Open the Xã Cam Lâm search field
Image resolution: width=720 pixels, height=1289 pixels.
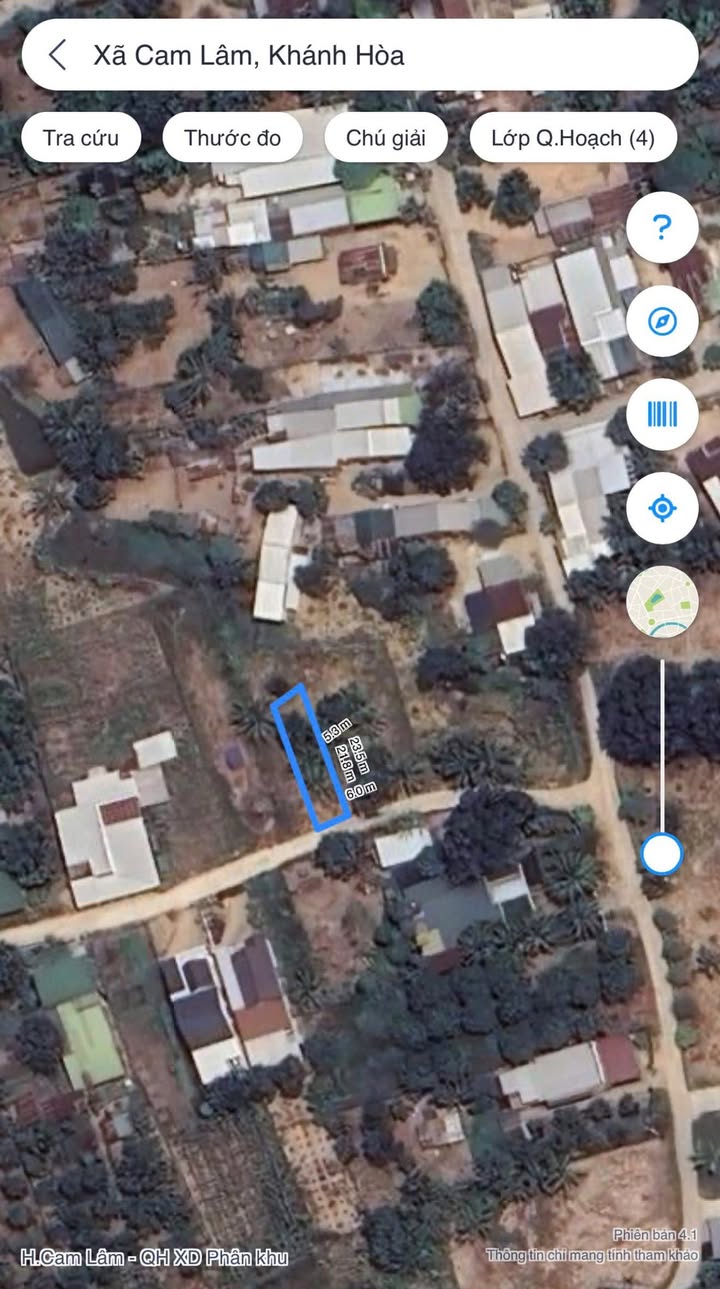click(x=360, y=55)
